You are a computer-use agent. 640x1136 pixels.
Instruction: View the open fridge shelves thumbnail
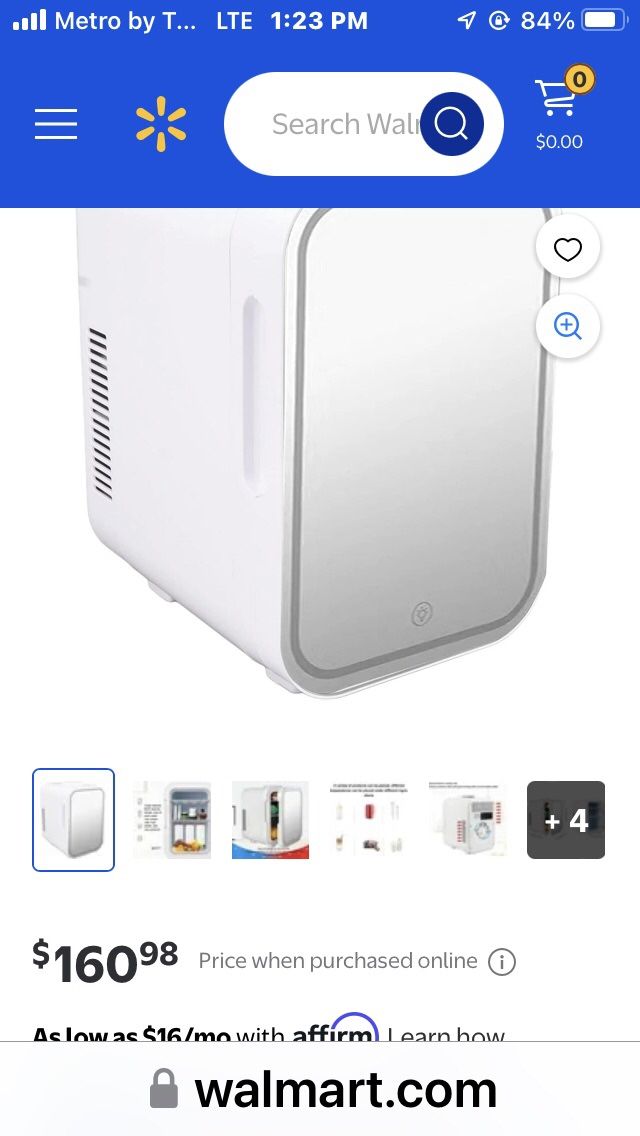[x=172, y=820]
